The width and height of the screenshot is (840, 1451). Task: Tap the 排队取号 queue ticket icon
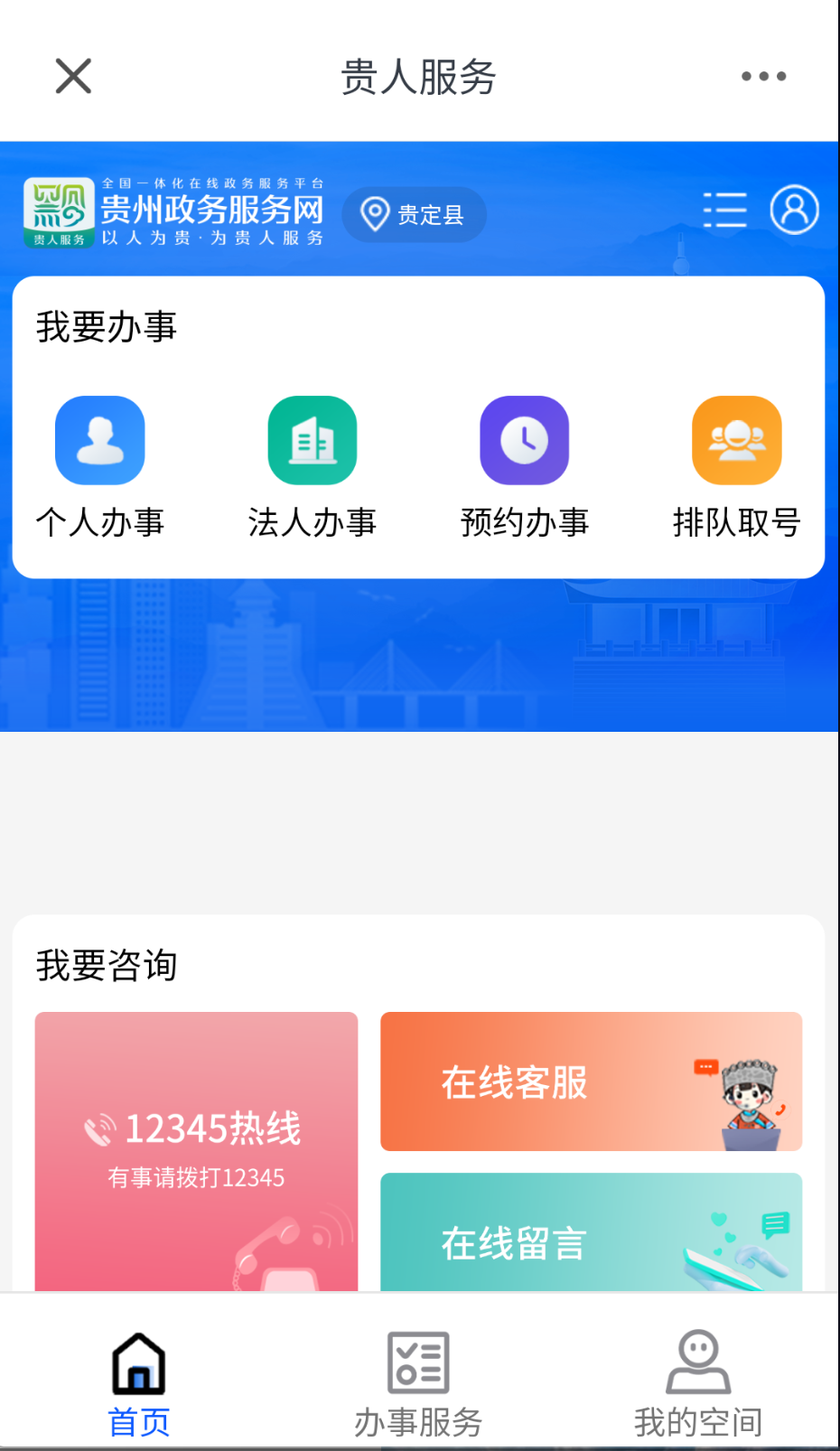(x=736, y=440)
